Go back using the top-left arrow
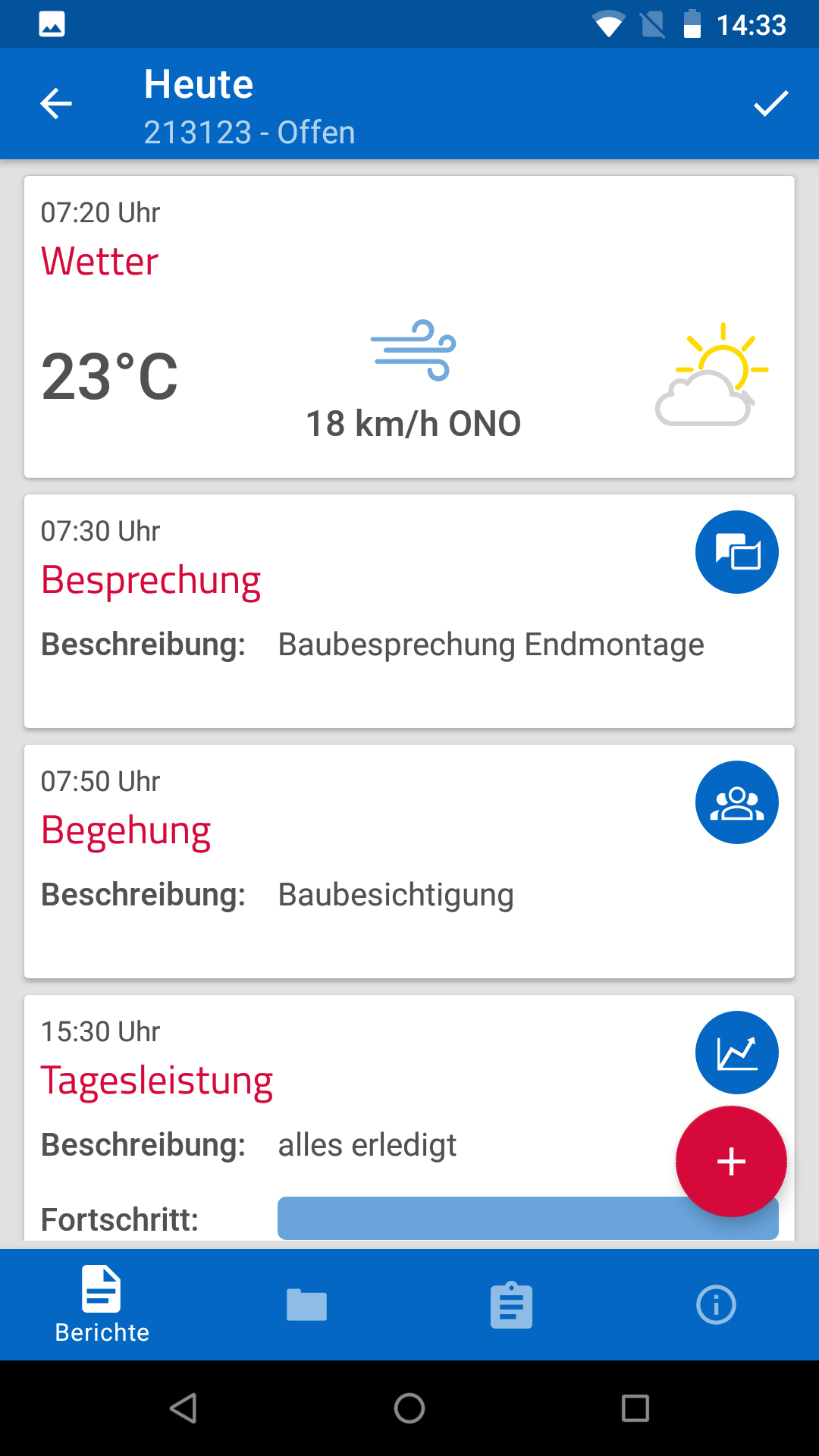819x1456 pixels. (x=56, y=104)
